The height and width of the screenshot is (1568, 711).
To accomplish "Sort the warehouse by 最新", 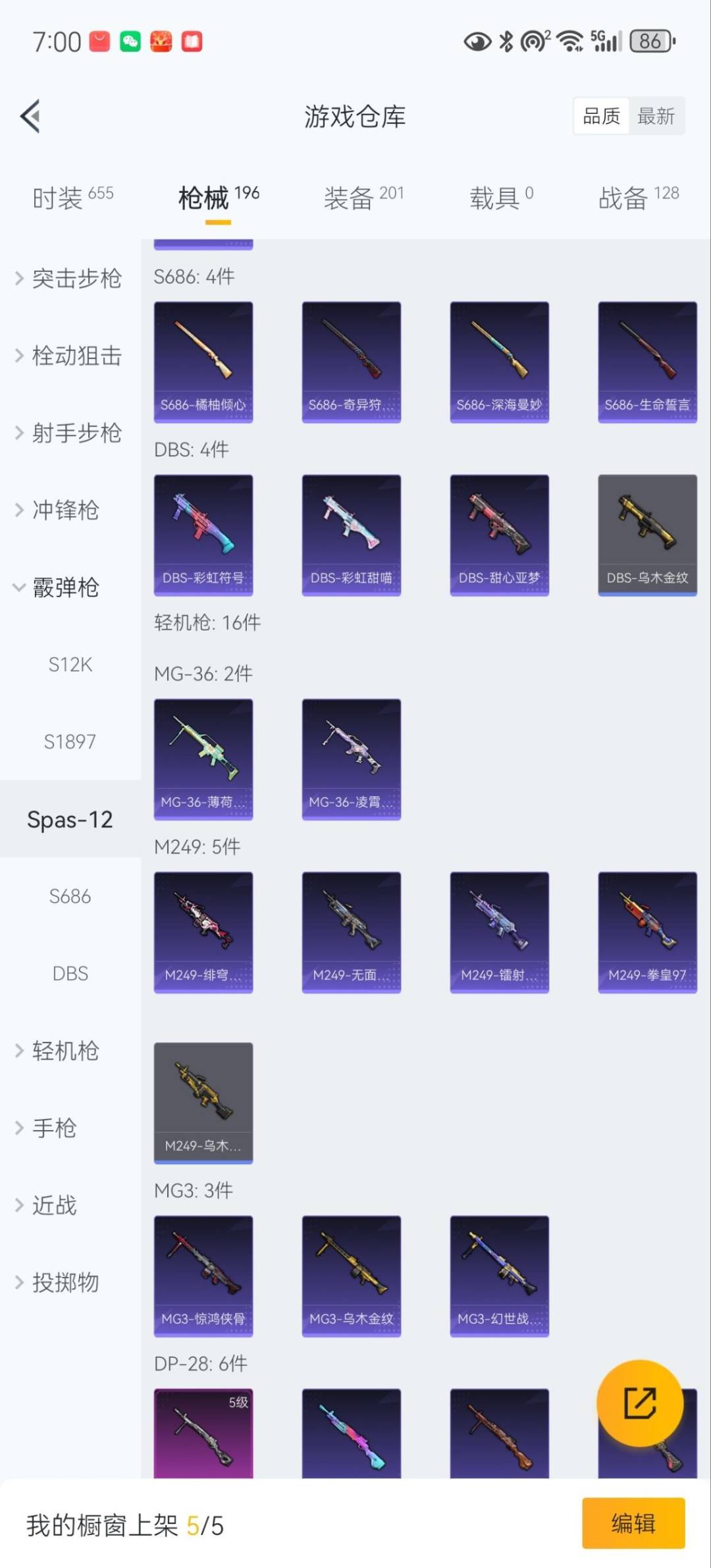I will pyautogui.click(x=656, y=117).
